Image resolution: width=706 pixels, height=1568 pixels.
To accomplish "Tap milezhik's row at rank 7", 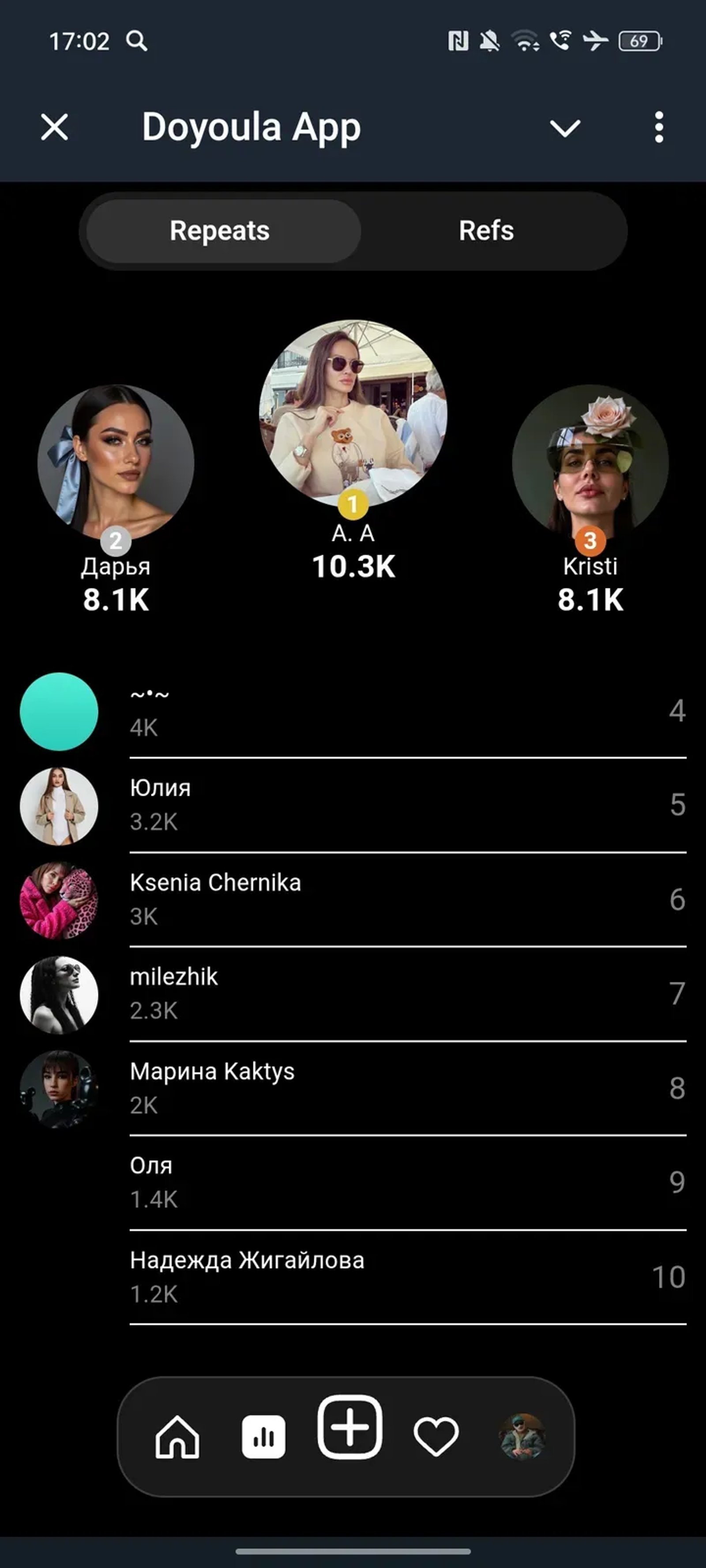I will pyautogui.click(x=353, y=995).
